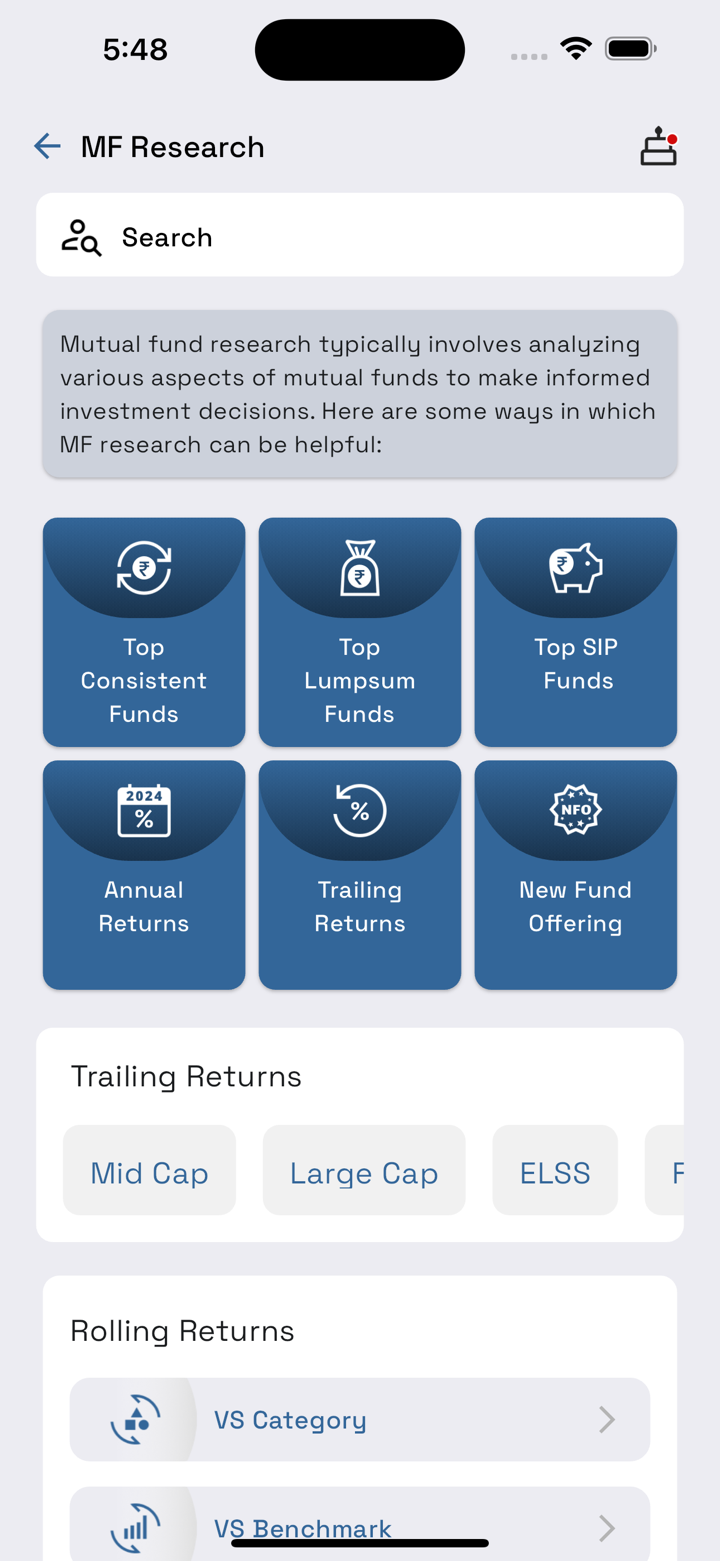Choose the ELSS chip
720x1561 pixels.
555,1171
